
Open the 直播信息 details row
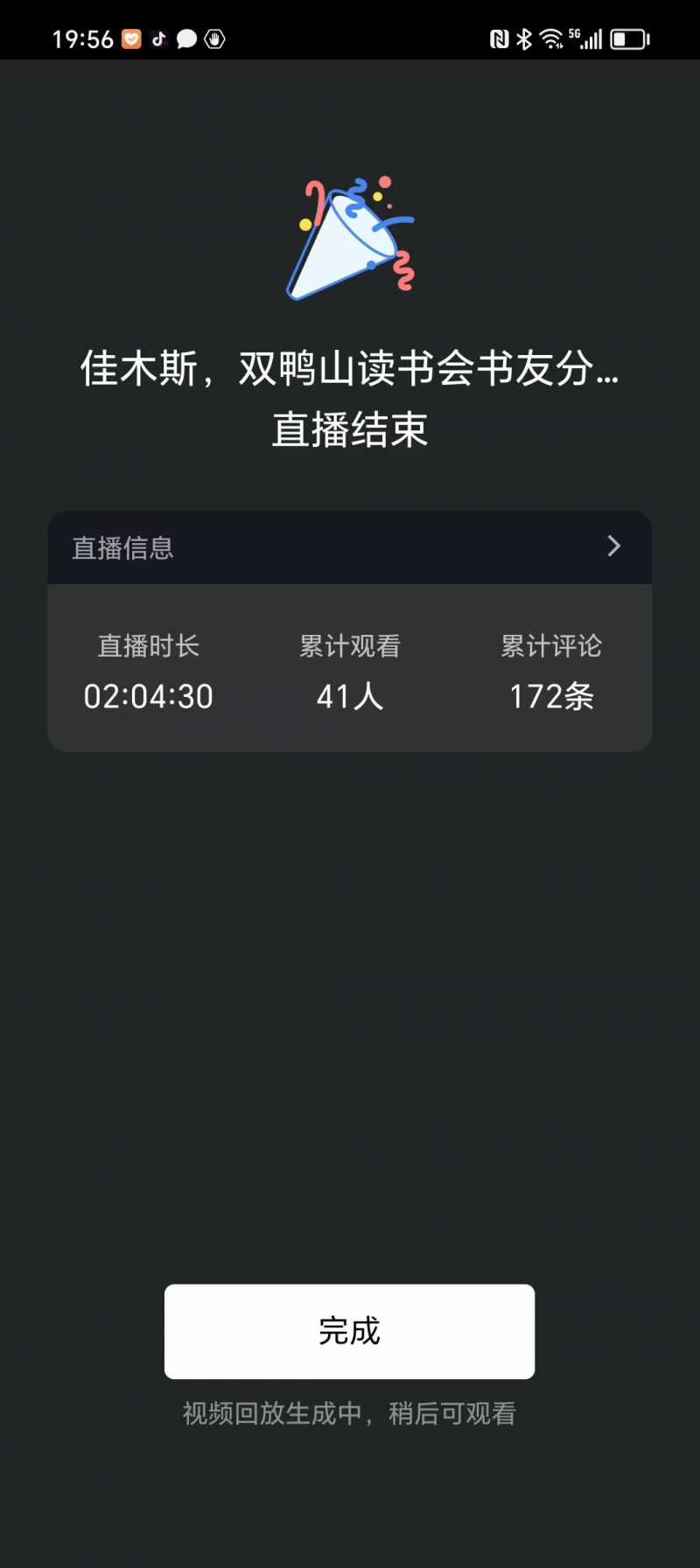pos(349,547)
